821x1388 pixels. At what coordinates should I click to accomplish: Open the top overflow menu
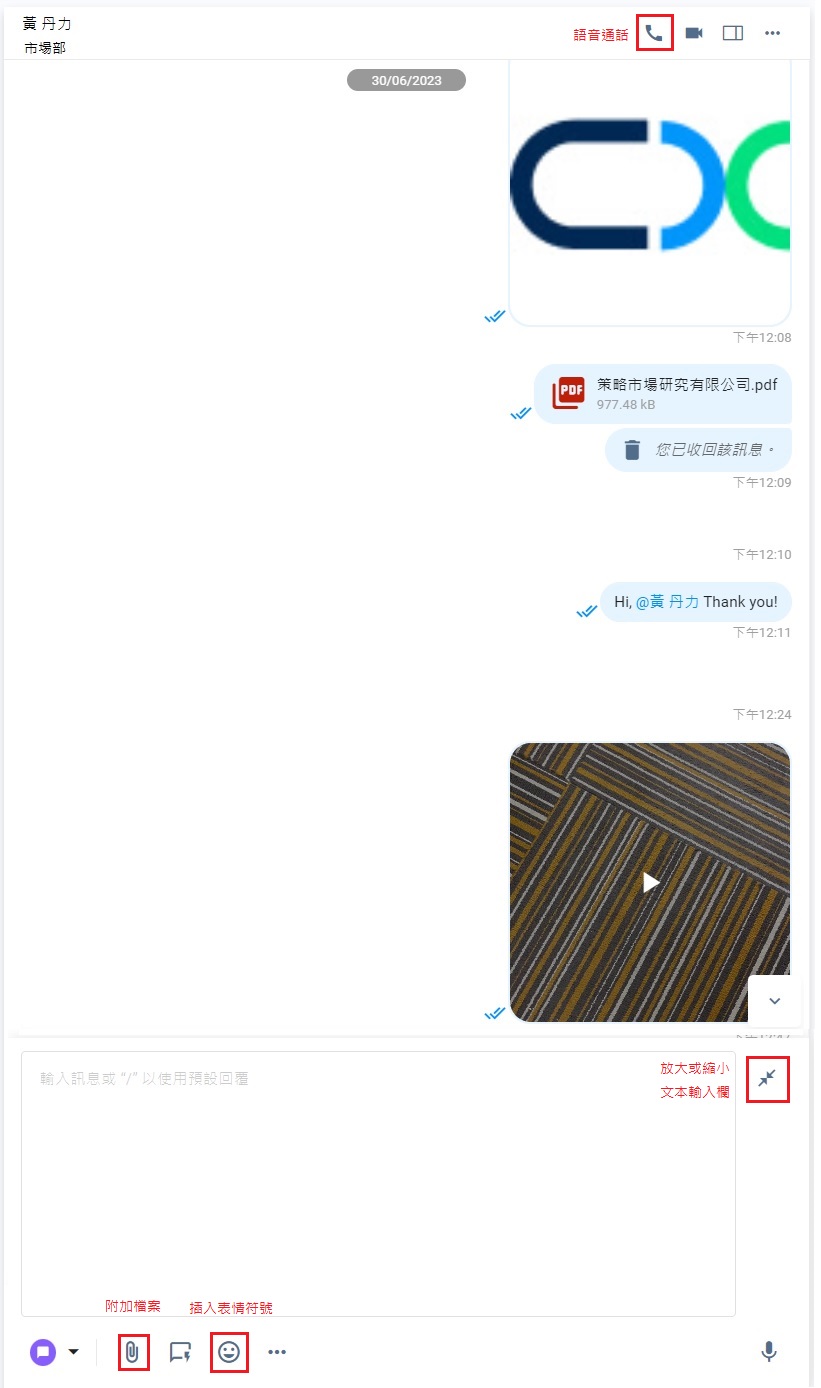coord(772,33)
